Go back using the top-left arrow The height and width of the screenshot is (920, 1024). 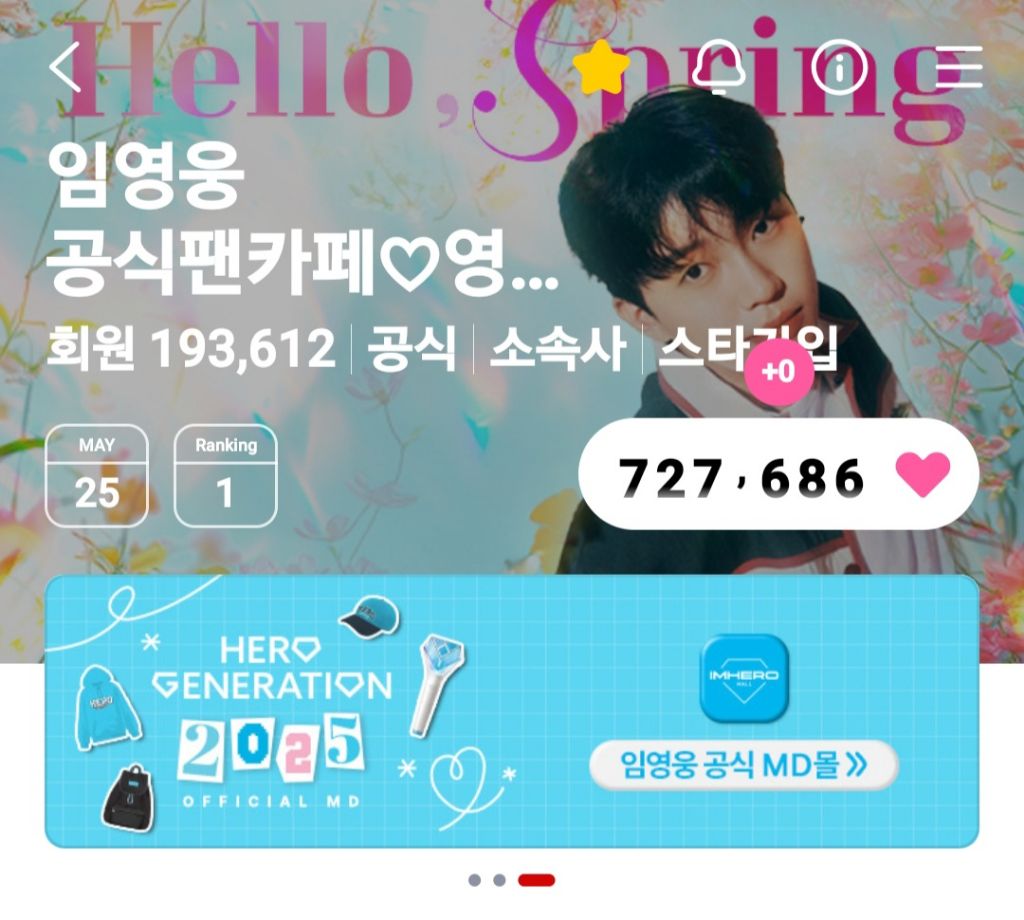65,67
